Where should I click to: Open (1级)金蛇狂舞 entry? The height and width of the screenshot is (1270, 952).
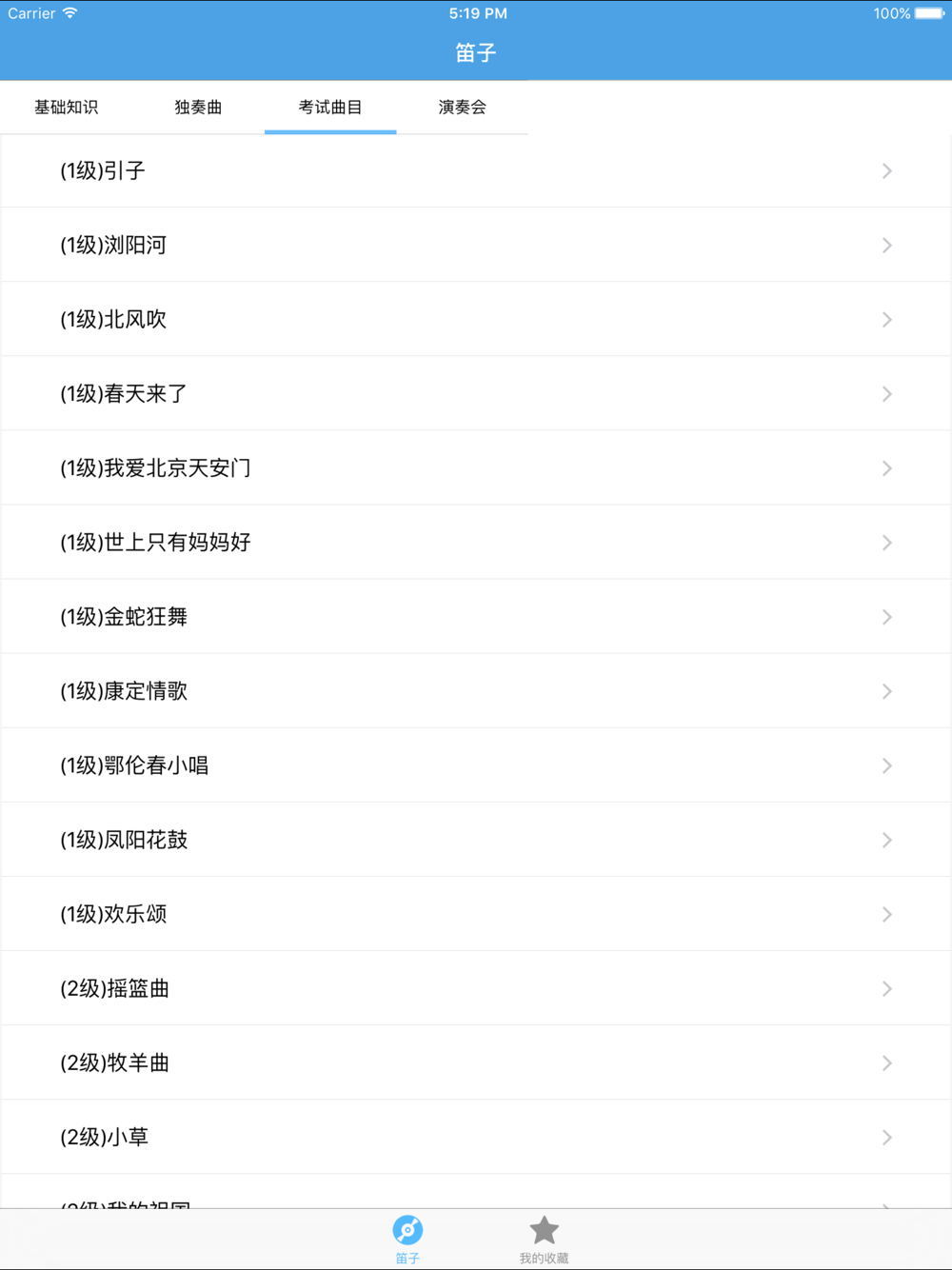[x=476, y=617]
